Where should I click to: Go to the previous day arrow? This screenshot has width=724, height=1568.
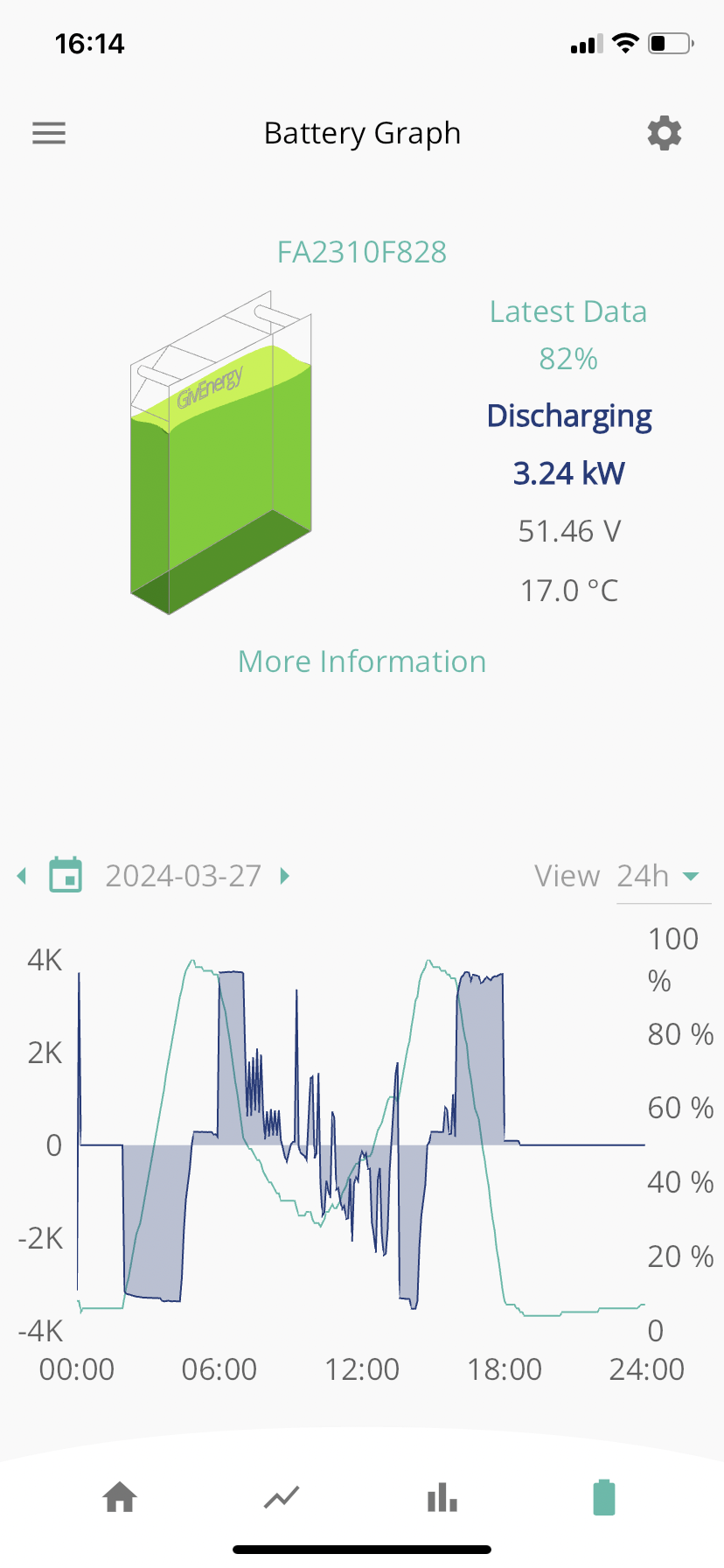22,875
